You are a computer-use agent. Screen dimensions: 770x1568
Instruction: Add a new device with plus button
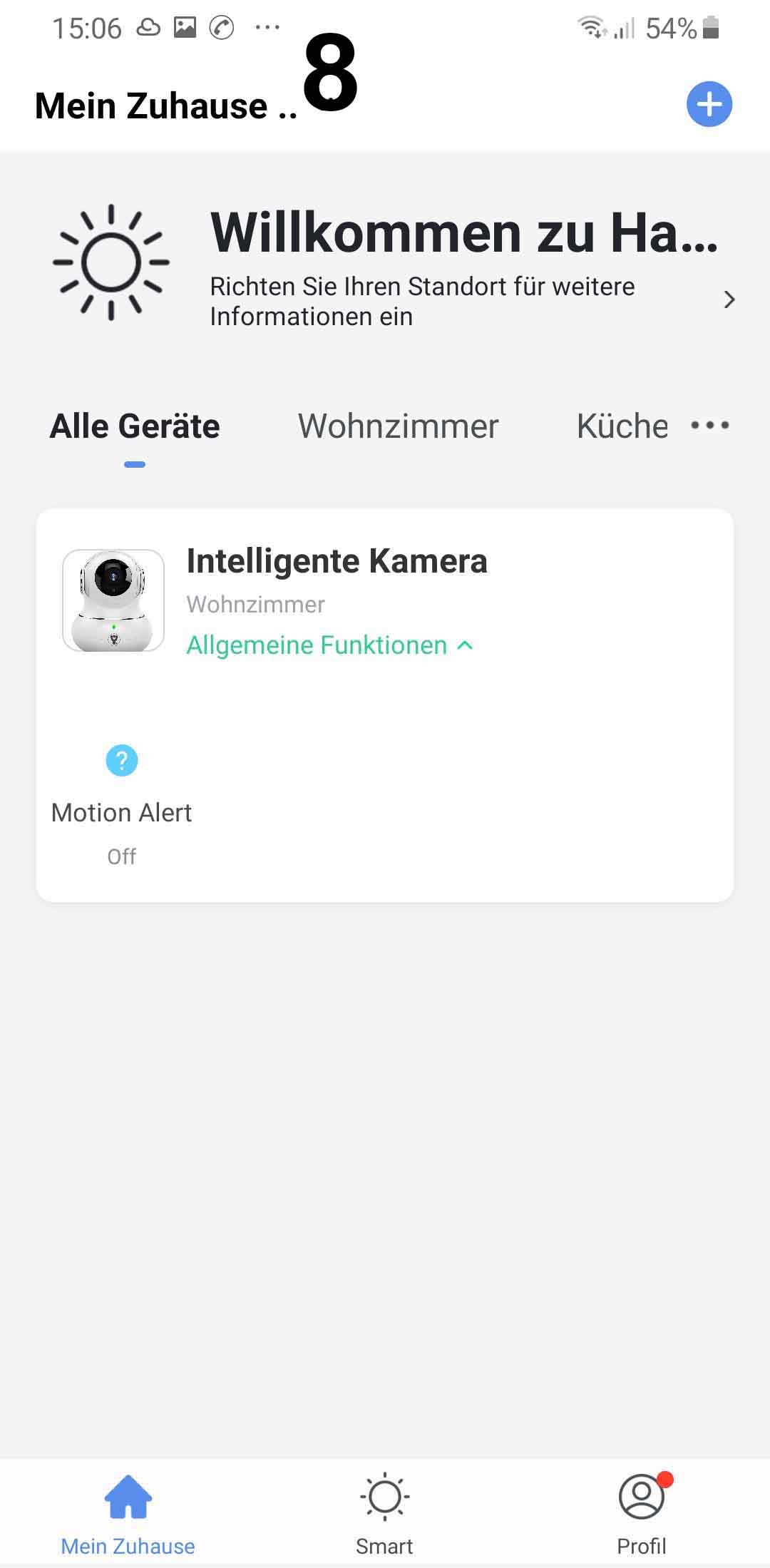[709, 104]
